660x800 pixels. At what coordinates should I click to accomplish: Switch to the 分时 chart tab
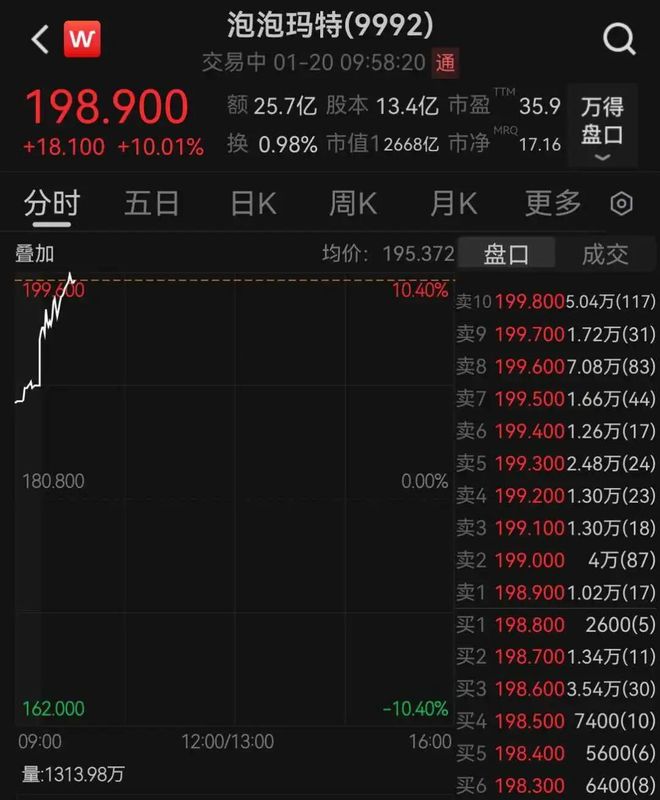click(51, 204)
